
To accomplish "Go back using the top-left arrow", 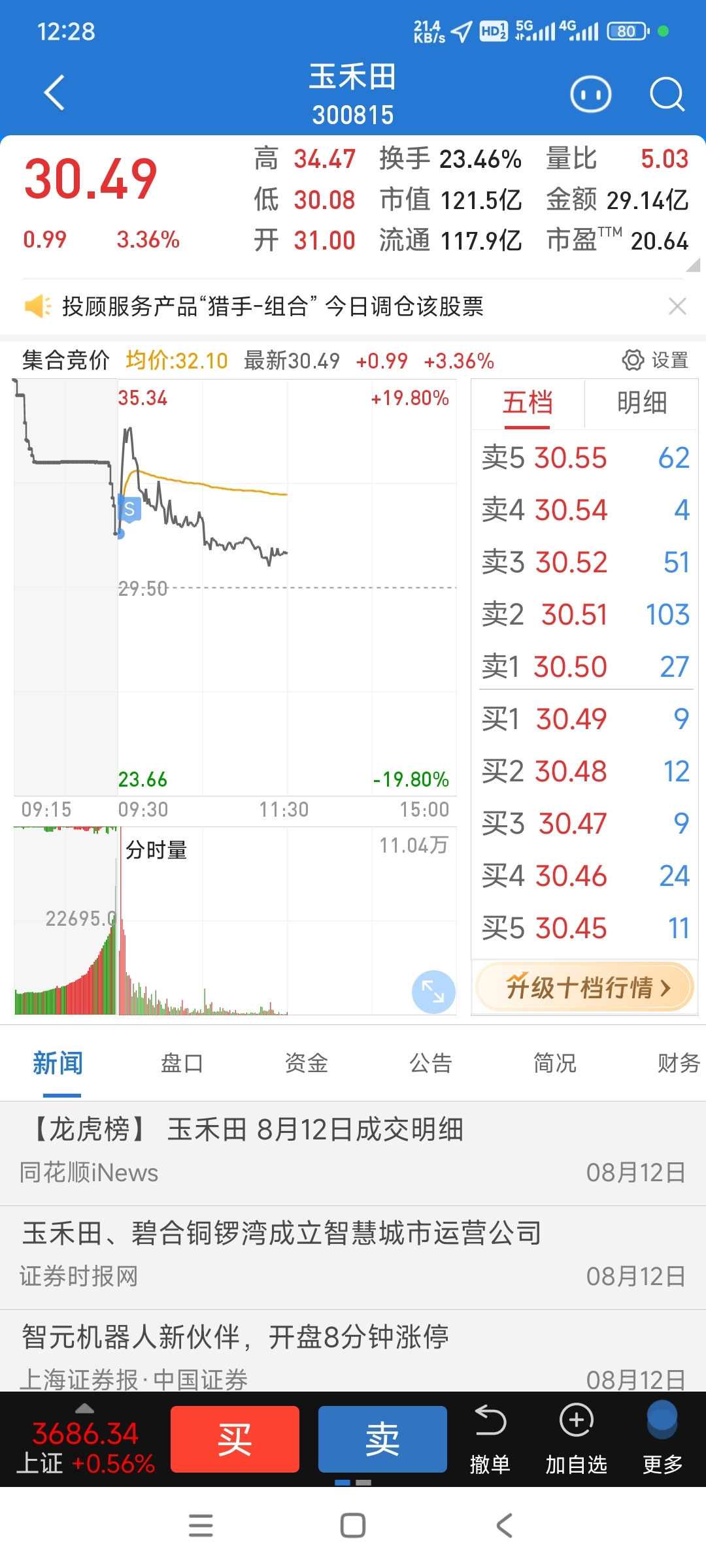I will coord(54,93).
